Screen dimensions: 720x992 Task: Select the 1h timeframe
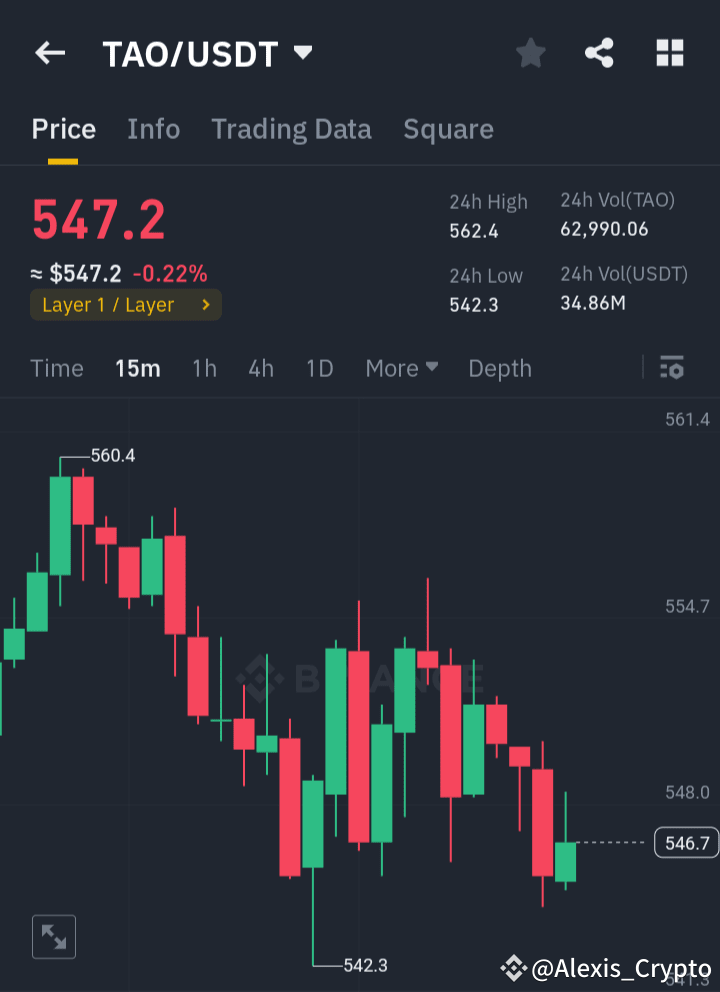coord(204,368)
